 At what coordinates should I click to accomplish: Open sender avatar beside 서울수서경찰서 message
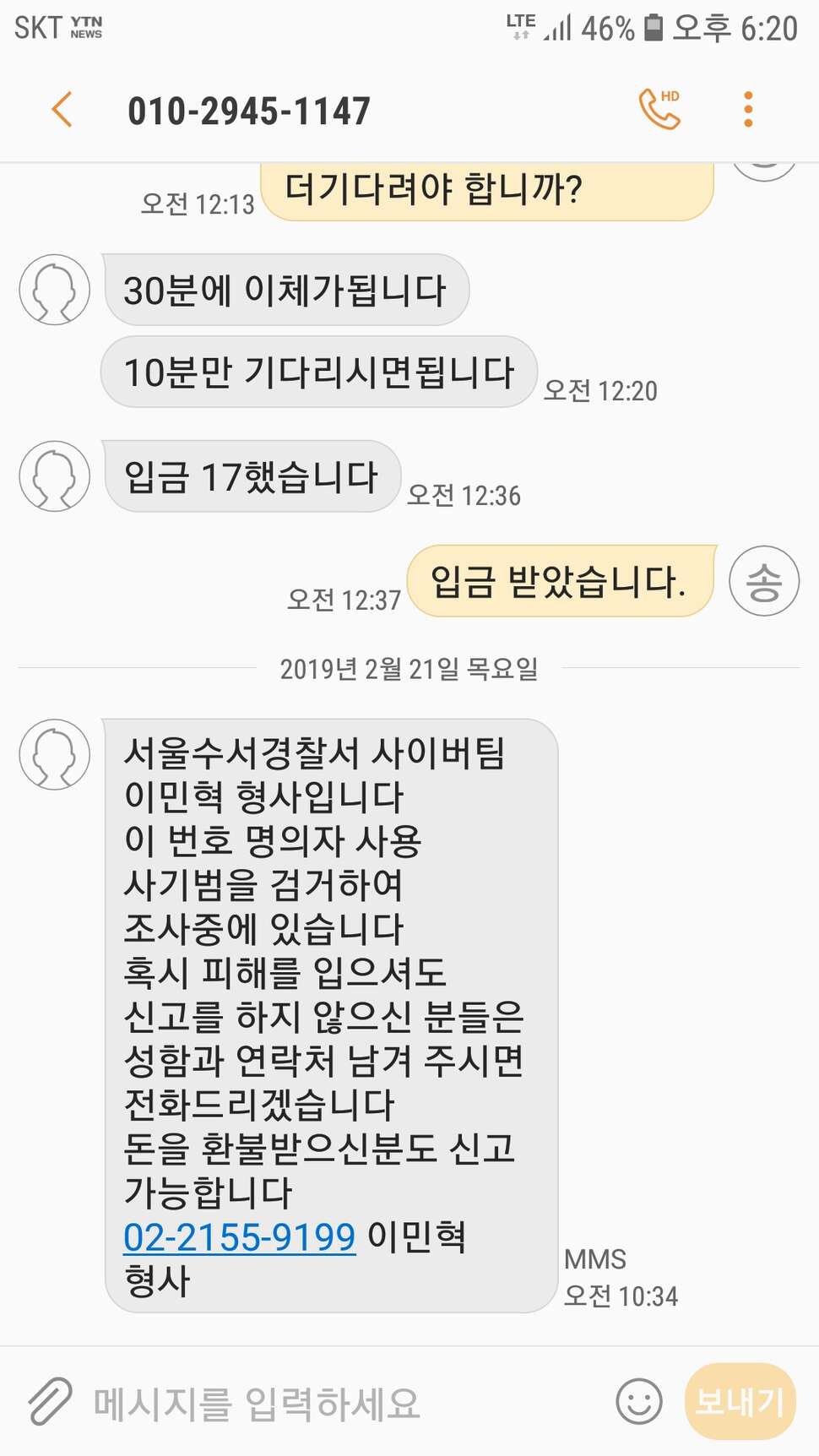(55, 754)
